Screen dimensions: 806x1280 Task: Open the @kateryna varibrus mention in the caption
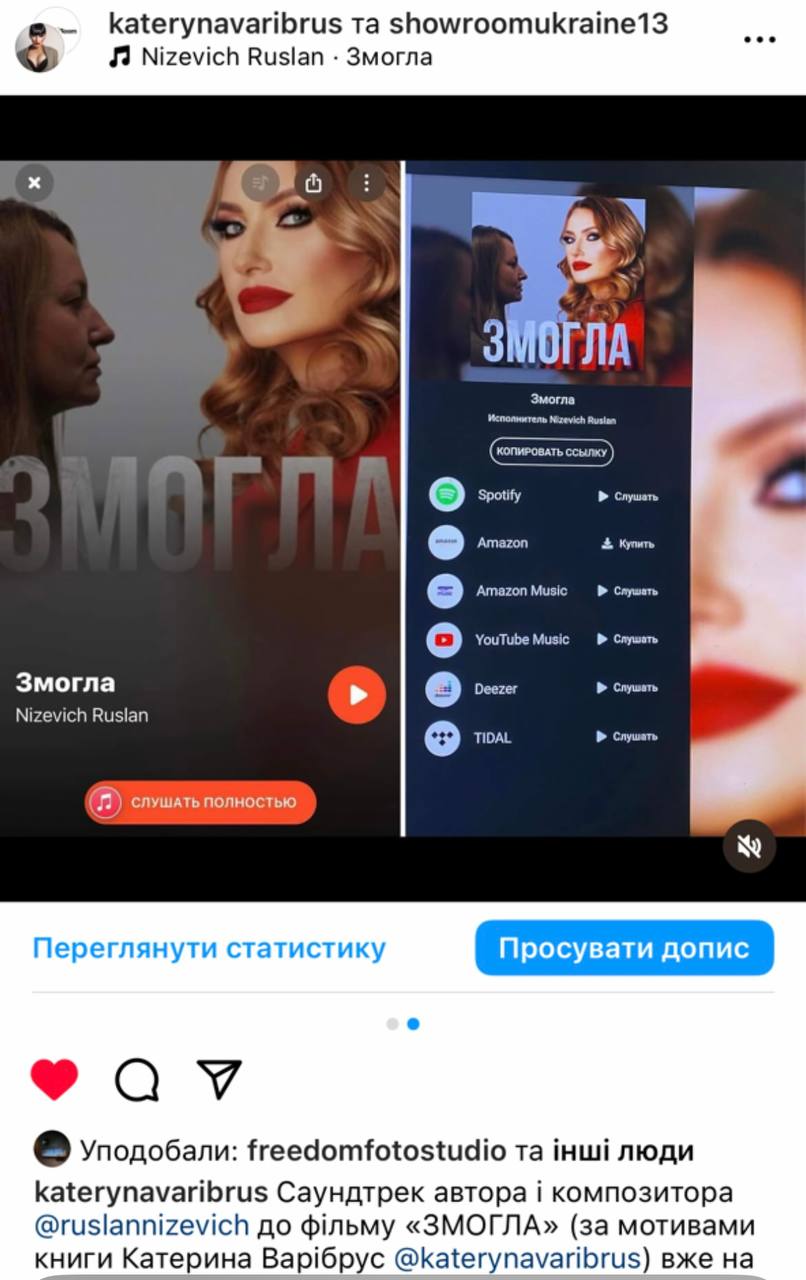tap(517, 1257)
